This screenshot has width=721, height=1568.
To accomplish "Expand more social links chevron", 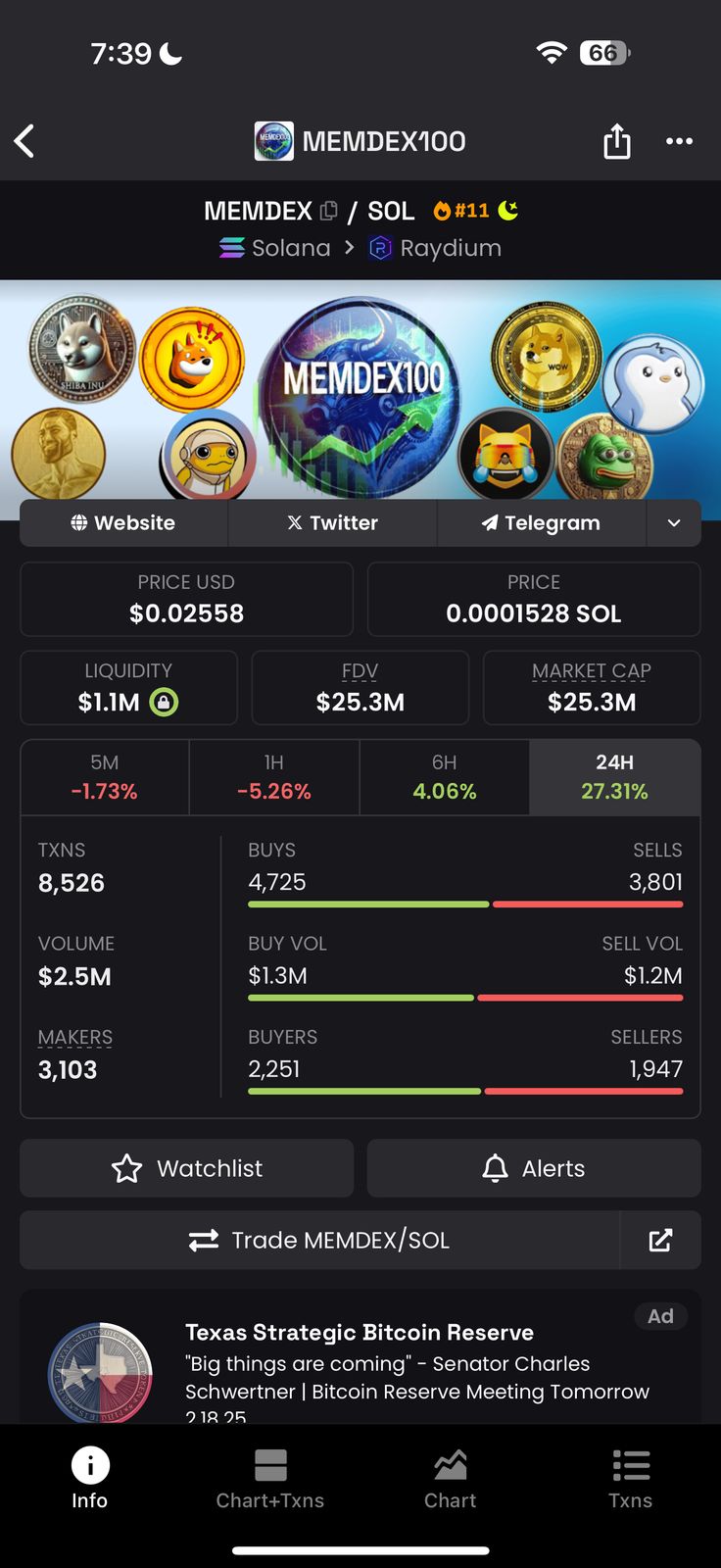I will pos(674,523).
